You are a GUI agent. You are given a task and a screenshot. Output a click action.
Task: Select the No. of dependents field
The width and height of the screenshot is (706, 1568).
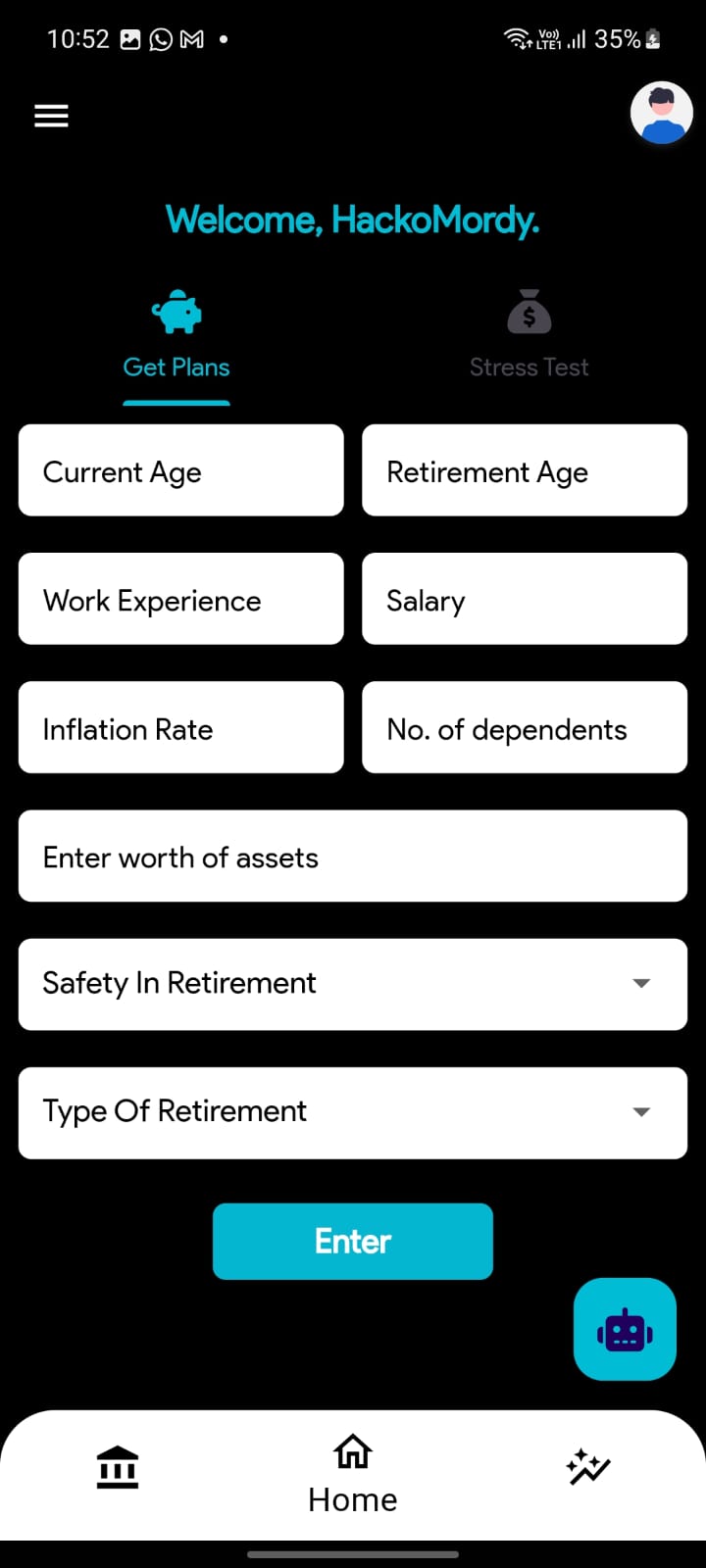[x=525, y=727]
